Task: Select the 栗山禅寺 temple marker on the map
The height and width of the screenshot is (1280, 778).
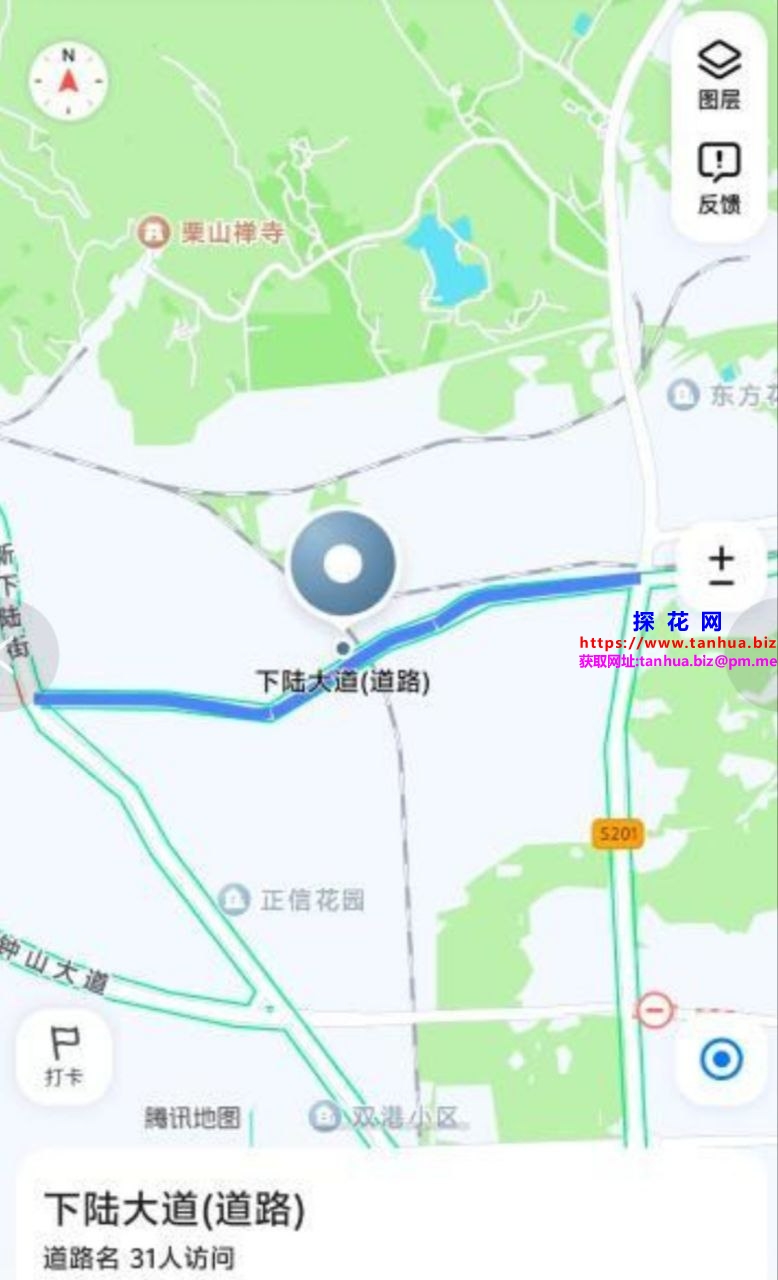Action: (x=154, y=233)
